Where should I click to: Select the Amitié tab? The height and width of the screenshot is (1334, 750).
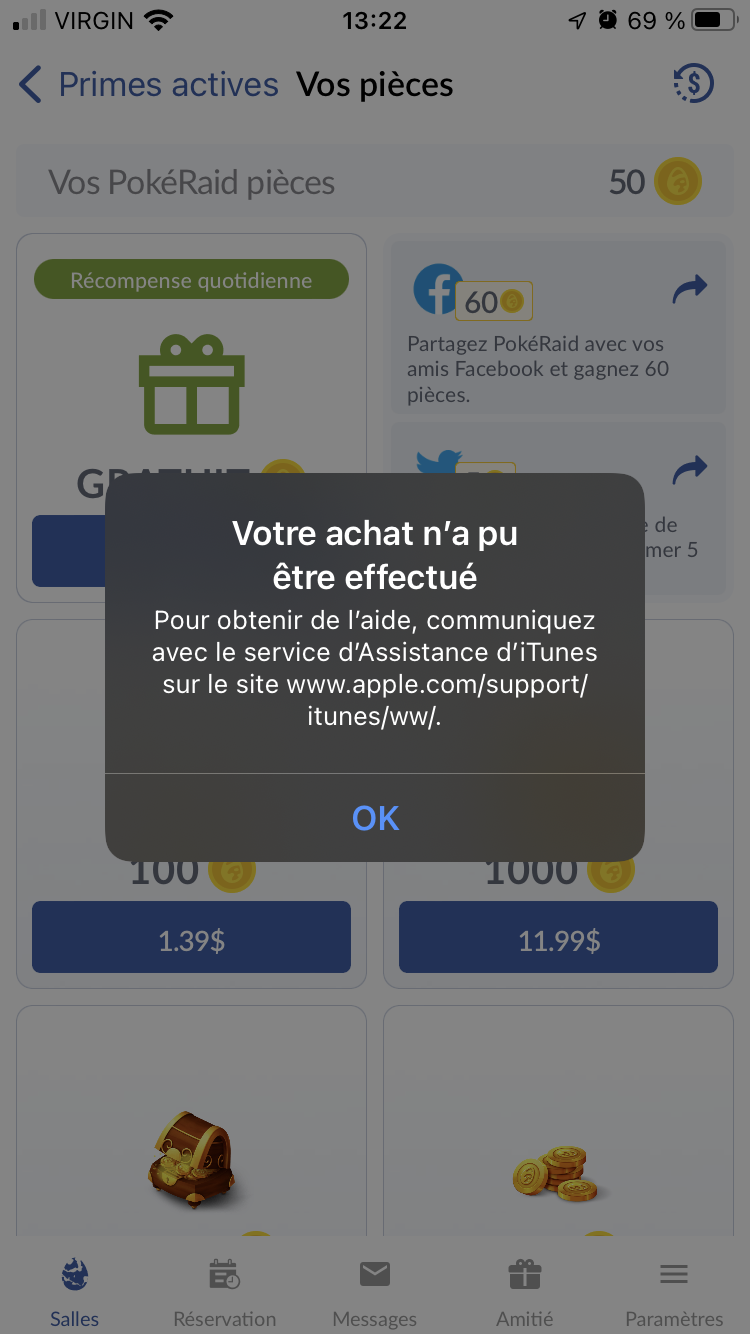point(525,1292)
